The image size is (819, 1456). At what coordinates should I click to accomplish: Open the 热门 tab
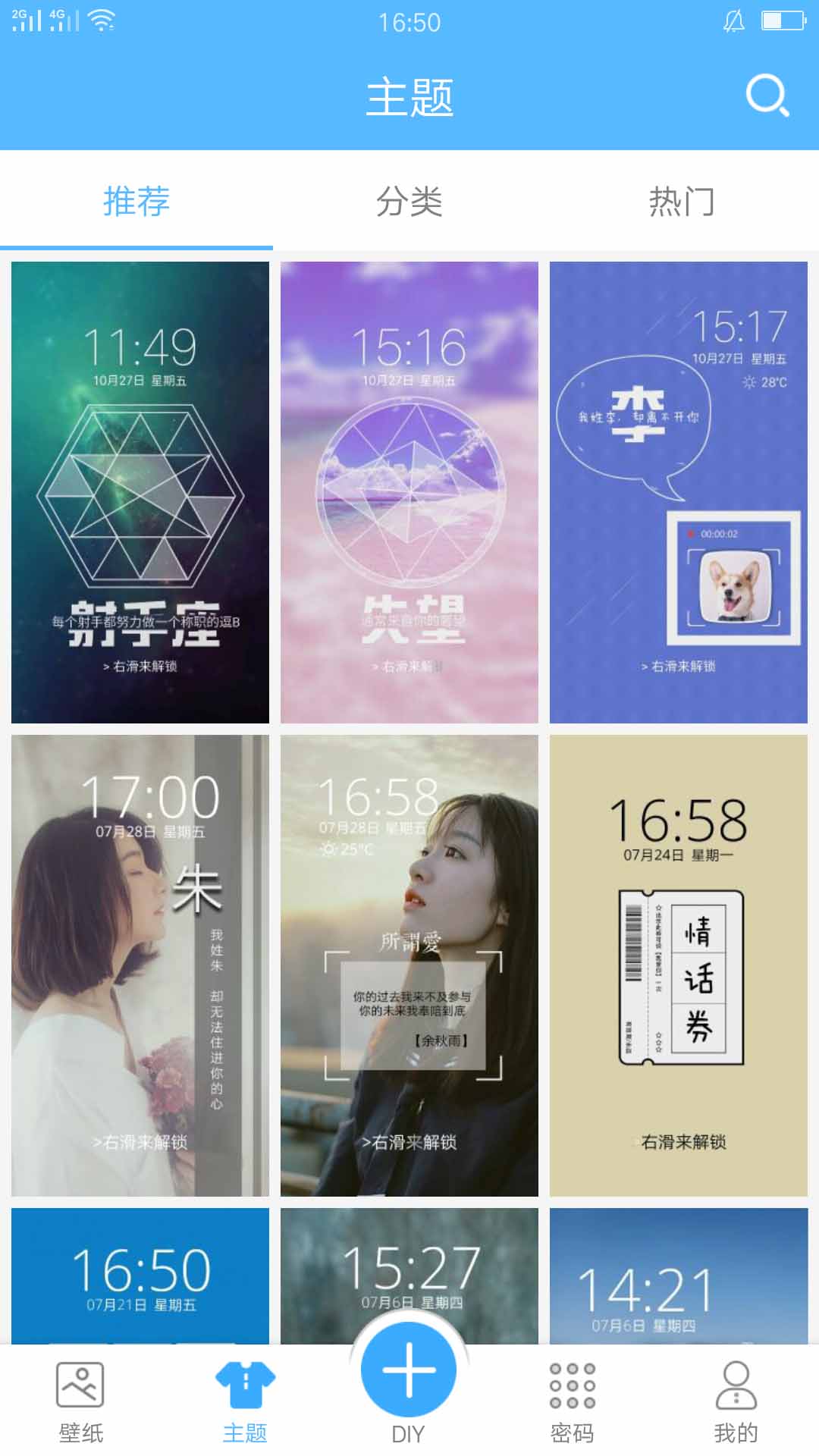point(681,202)
